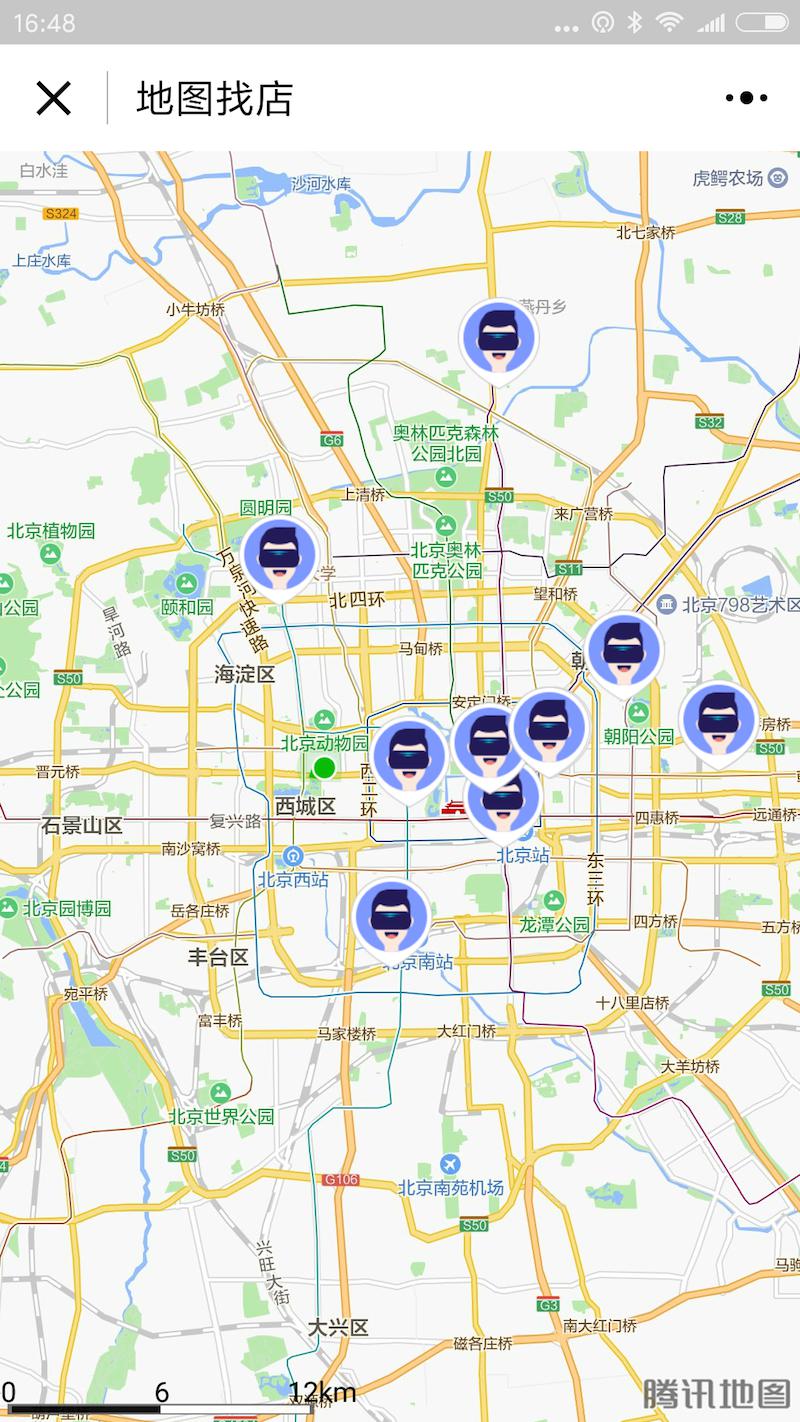800x1422 pixels.
Task: Select the store marker near 燕丹乡
Action: point(497,339)
